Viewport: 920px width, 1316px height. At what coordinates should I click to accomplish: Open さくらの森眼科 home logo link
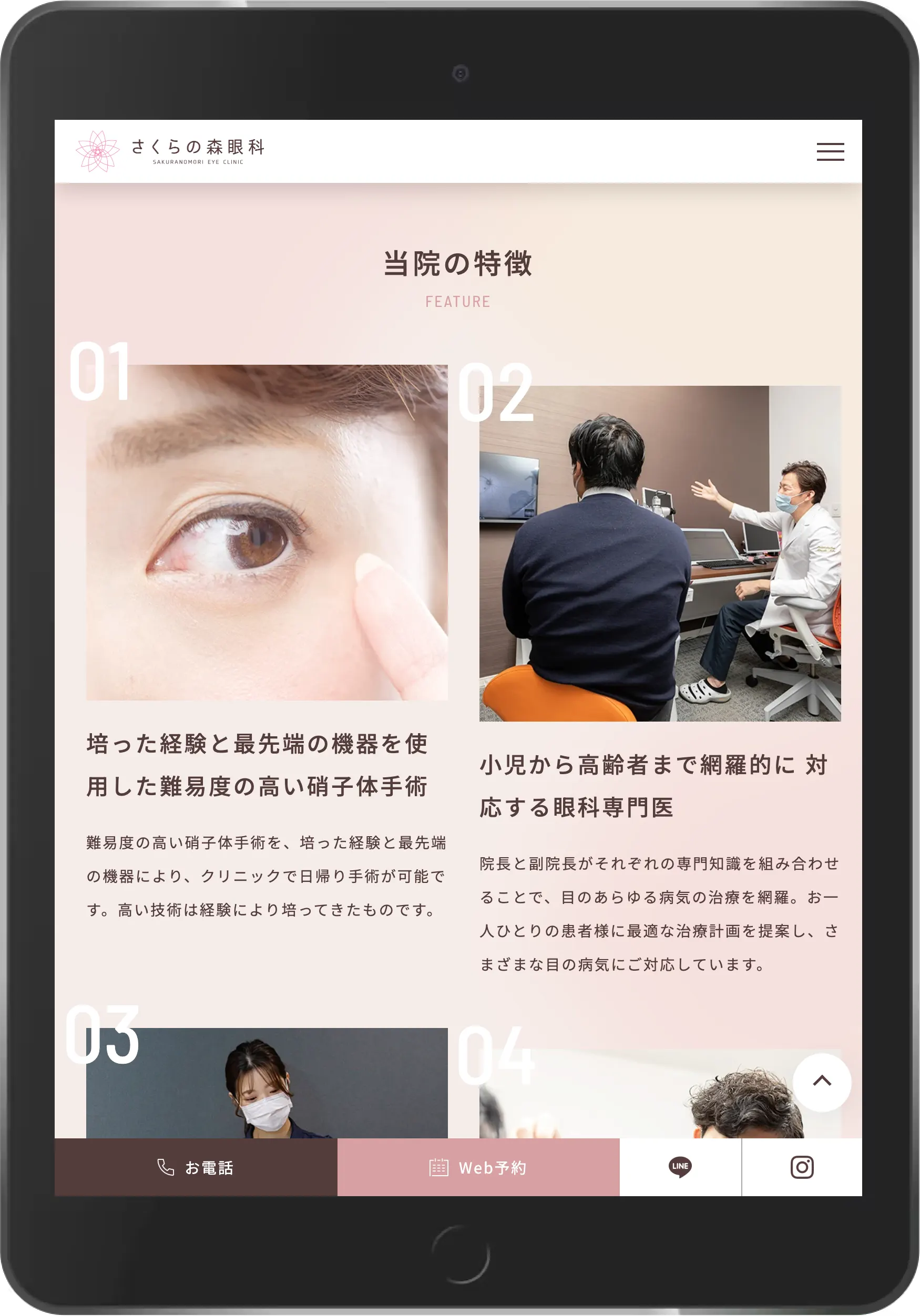pyautogui.click(x=170, y=151)
